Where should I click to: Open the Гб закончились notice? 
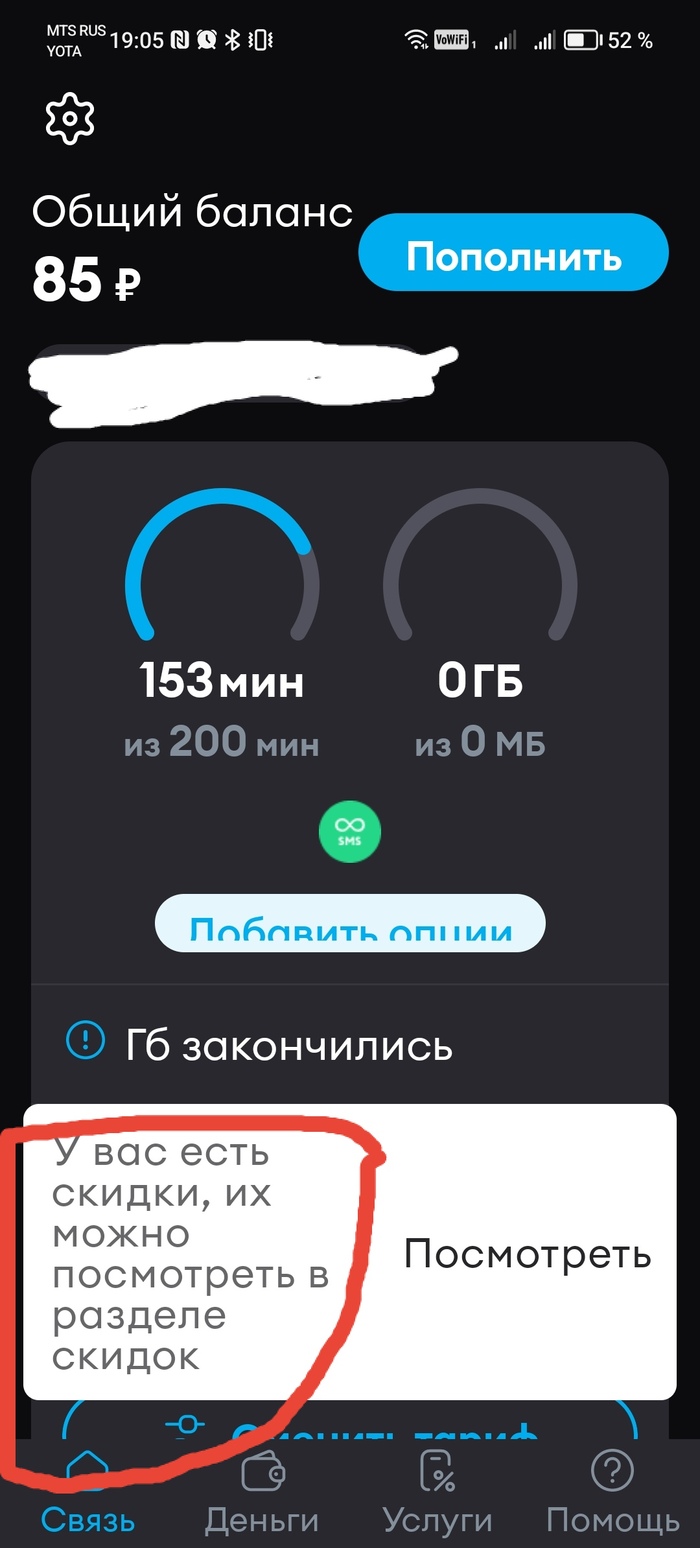pyautogui.click(x=290, y=1045)
